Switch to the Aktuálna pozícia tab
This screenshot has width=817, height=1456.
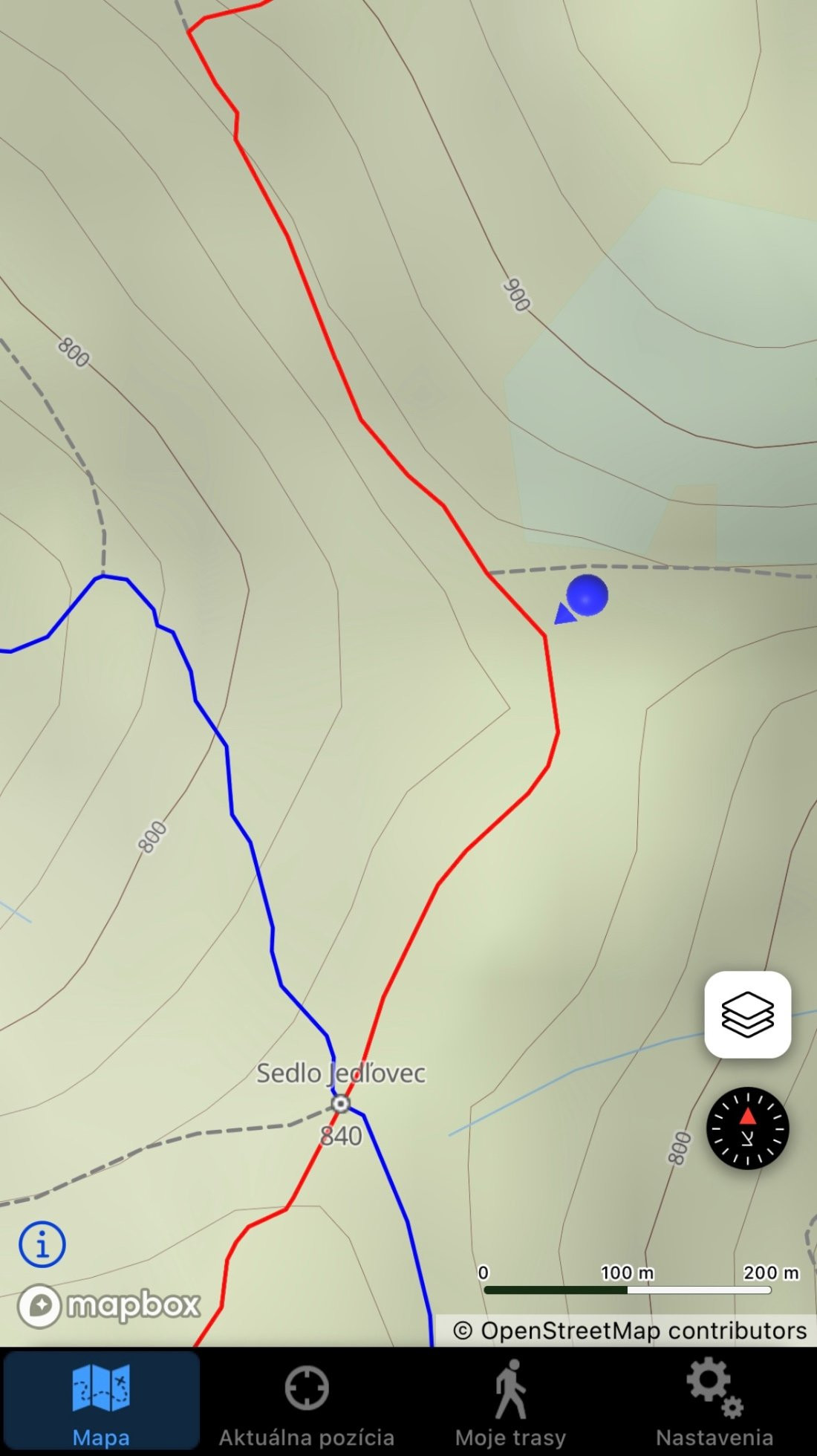pos(306,1401)
